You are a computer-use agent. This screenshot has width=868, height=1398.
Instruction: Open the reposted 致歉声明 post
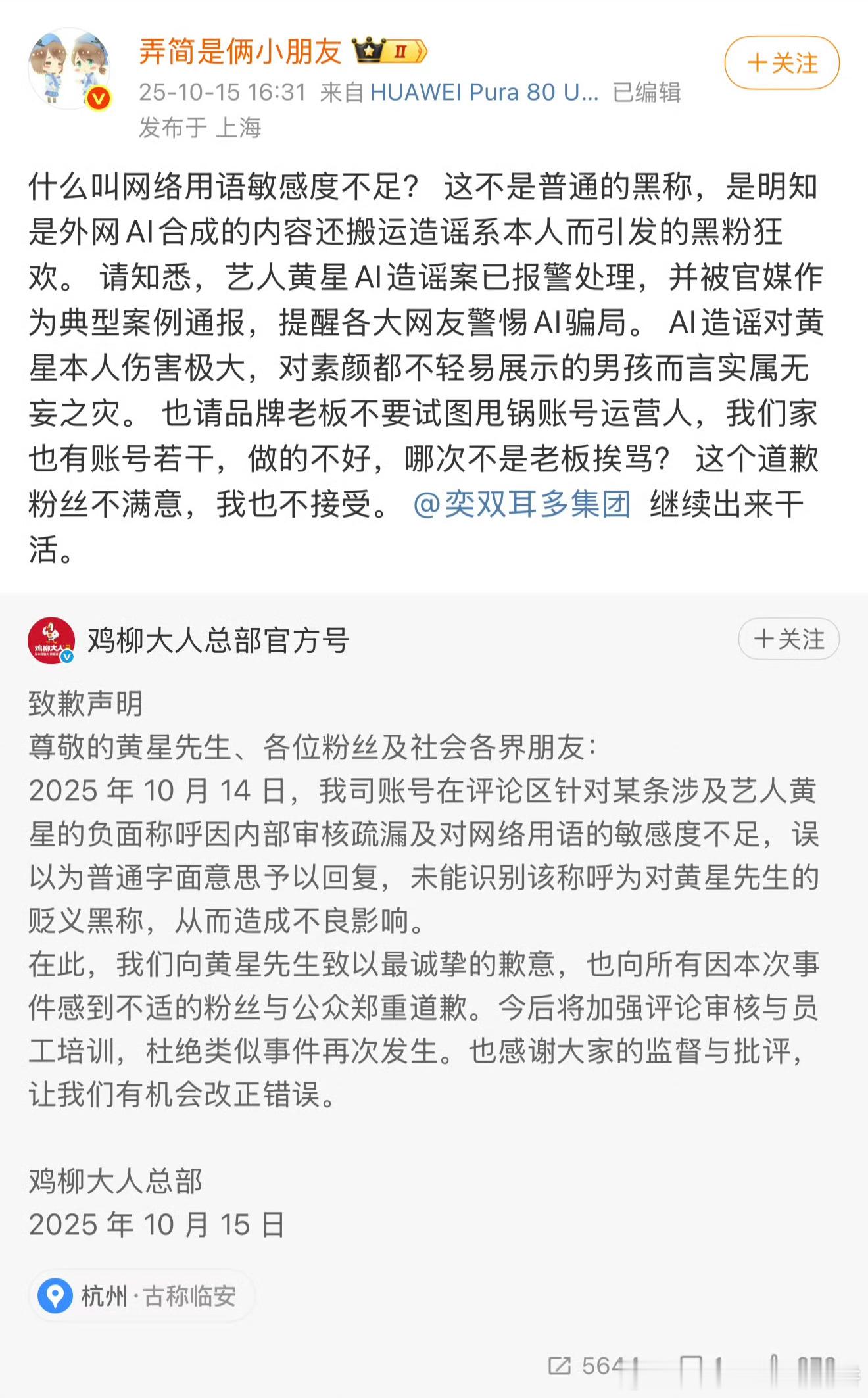[421, 921]
